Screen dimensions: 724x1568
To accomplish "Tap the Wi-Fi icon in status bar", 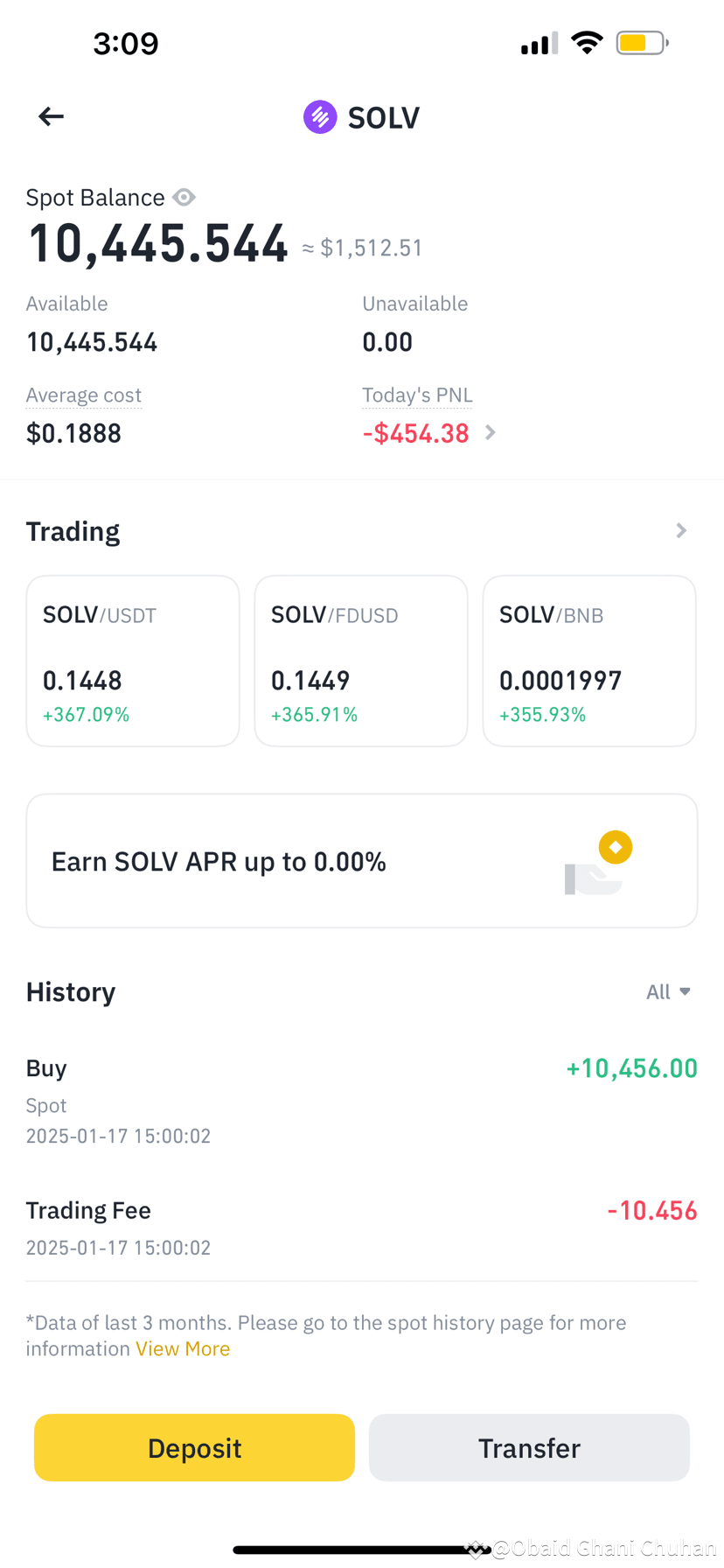I will tap(587, 41).
